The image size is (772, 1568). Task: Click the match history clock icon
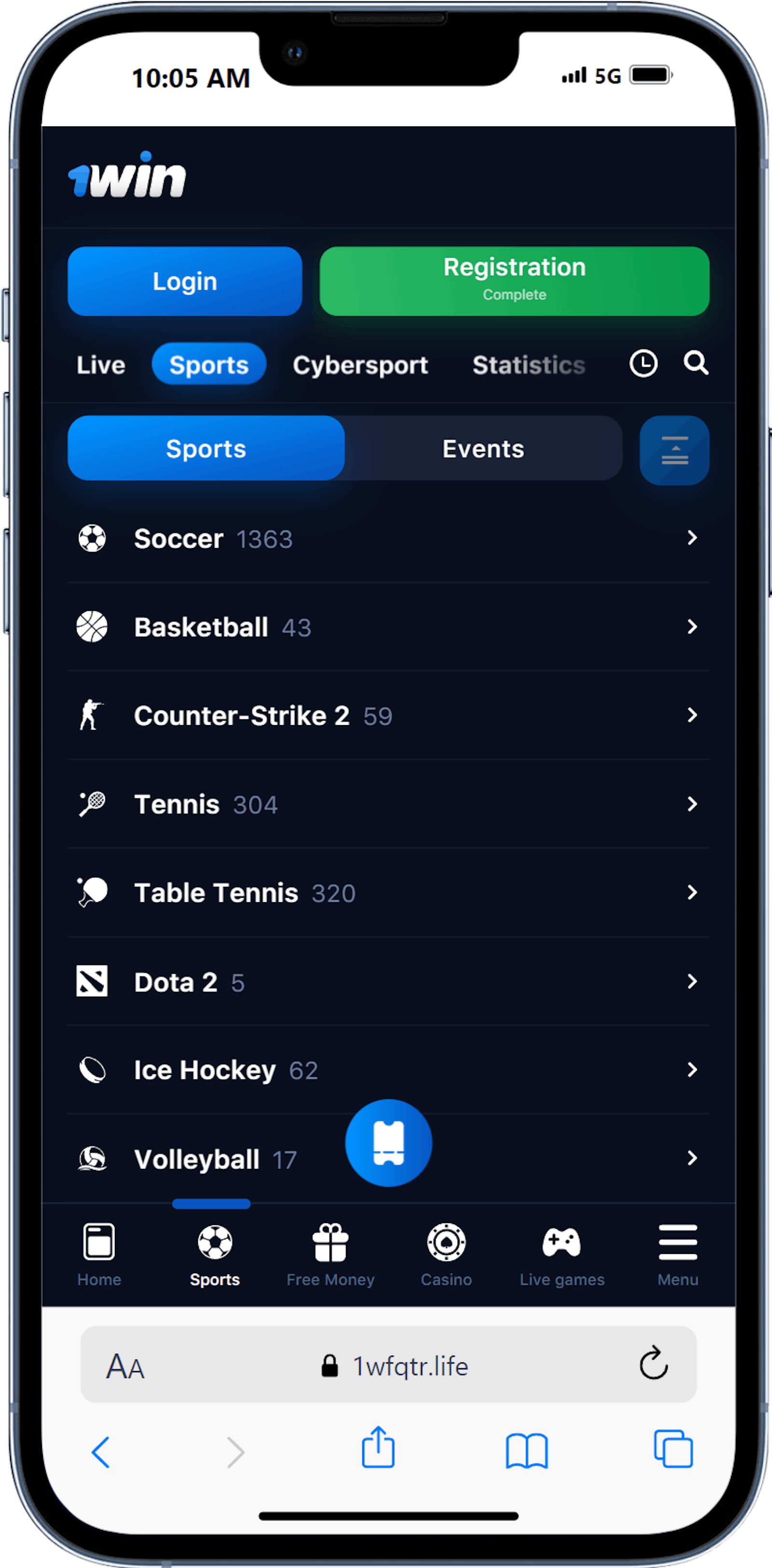pyautogui.click(x=643, y=363)
